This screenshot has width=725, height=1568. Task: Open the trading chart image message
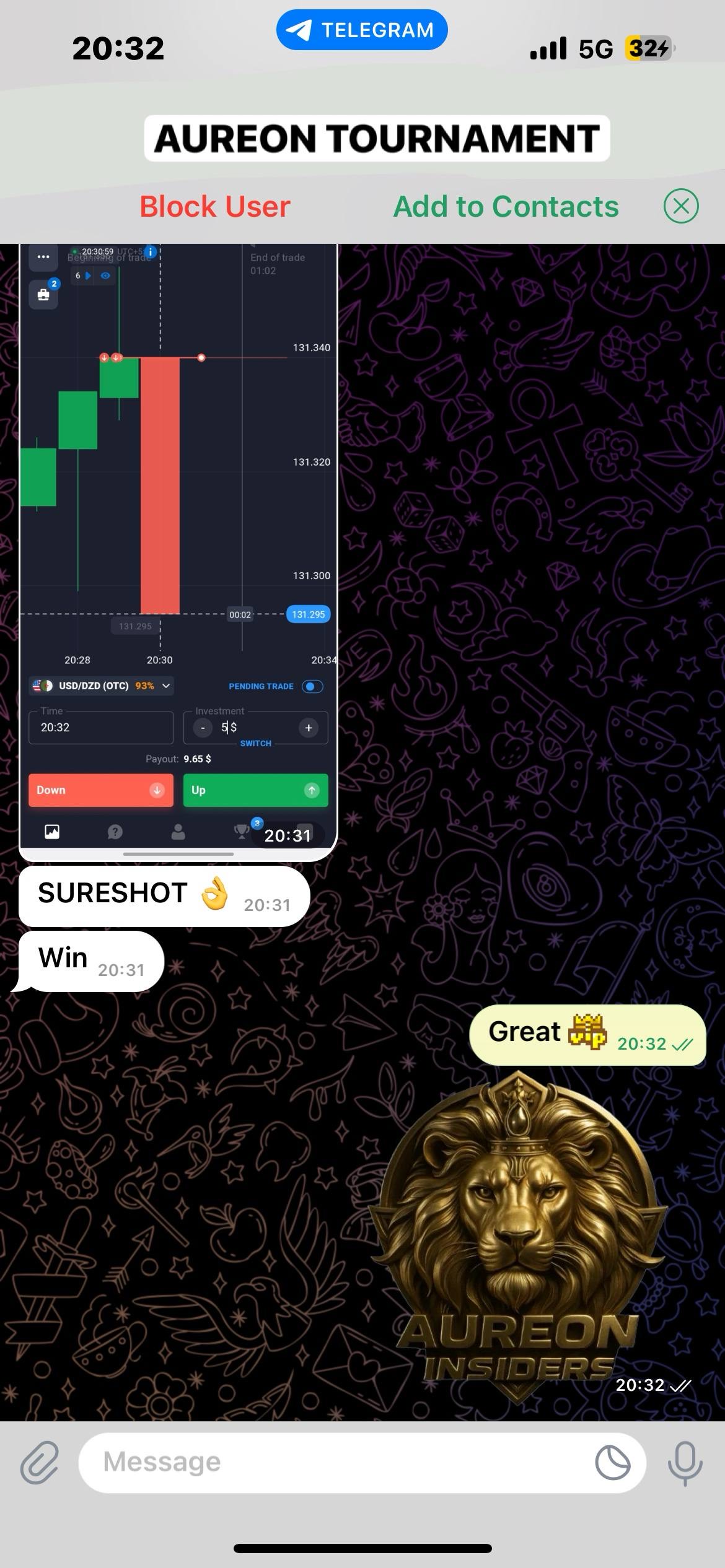178,545
